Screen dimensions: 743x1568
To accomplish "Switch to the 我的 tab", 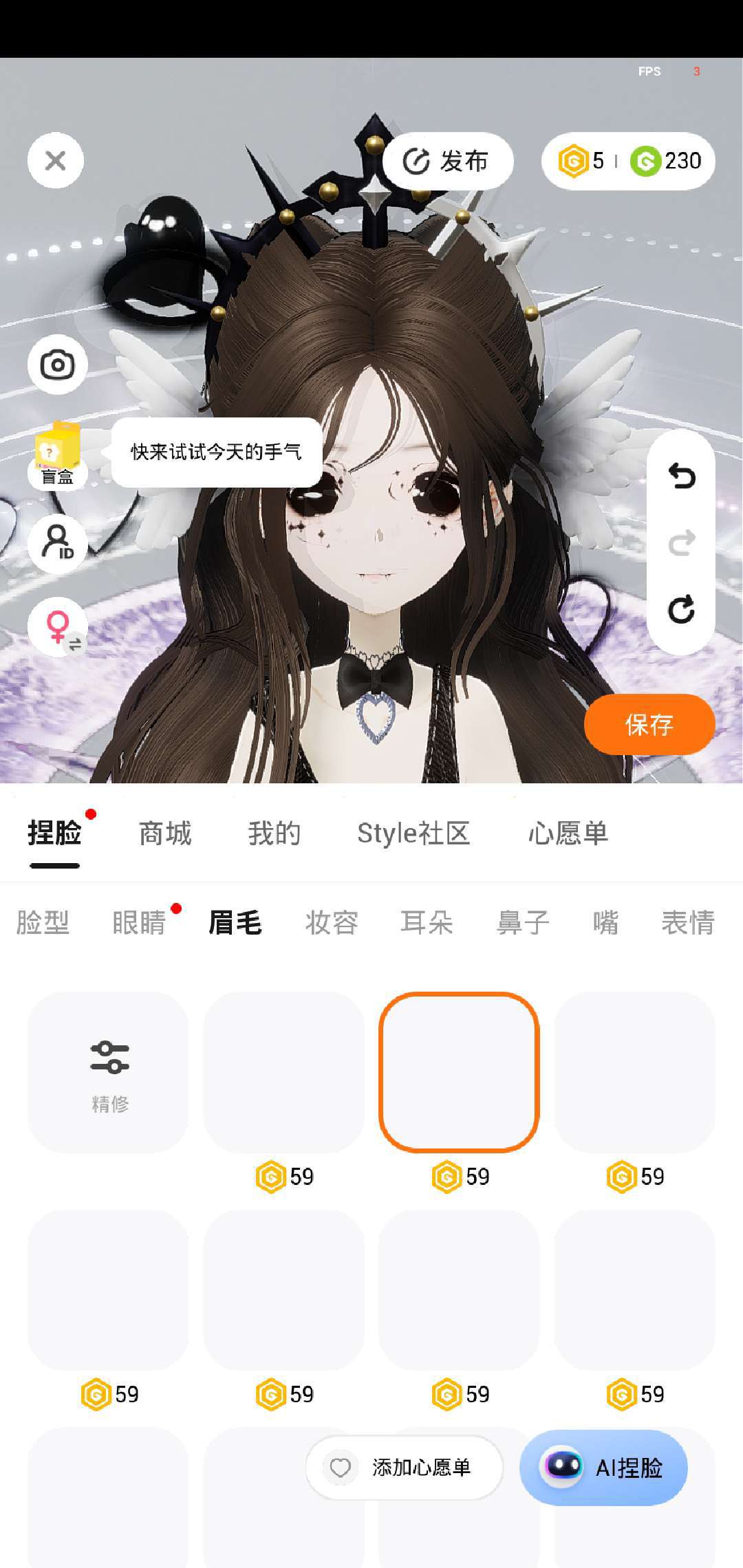I will (x=274, y=834).
